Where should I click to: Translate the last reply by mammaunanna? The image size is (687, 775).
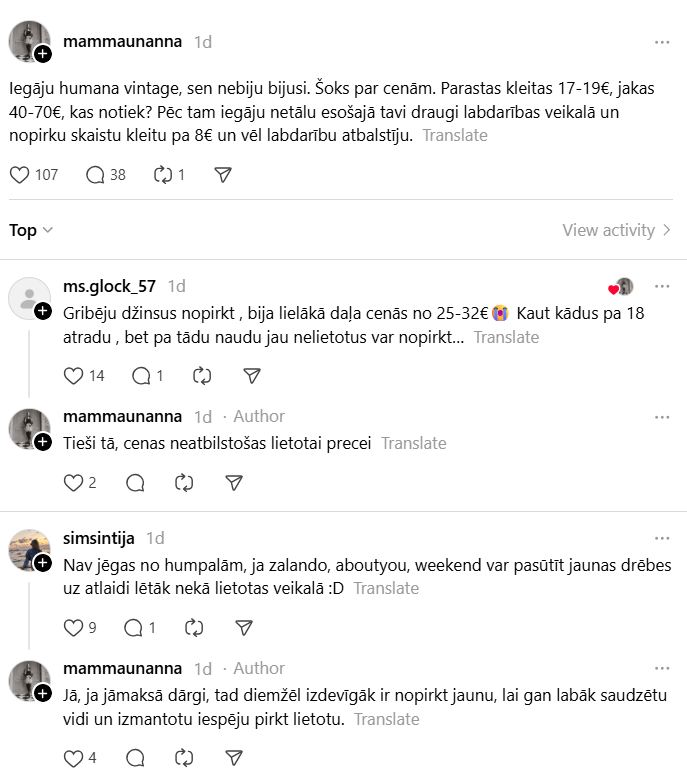coord(386,719)
